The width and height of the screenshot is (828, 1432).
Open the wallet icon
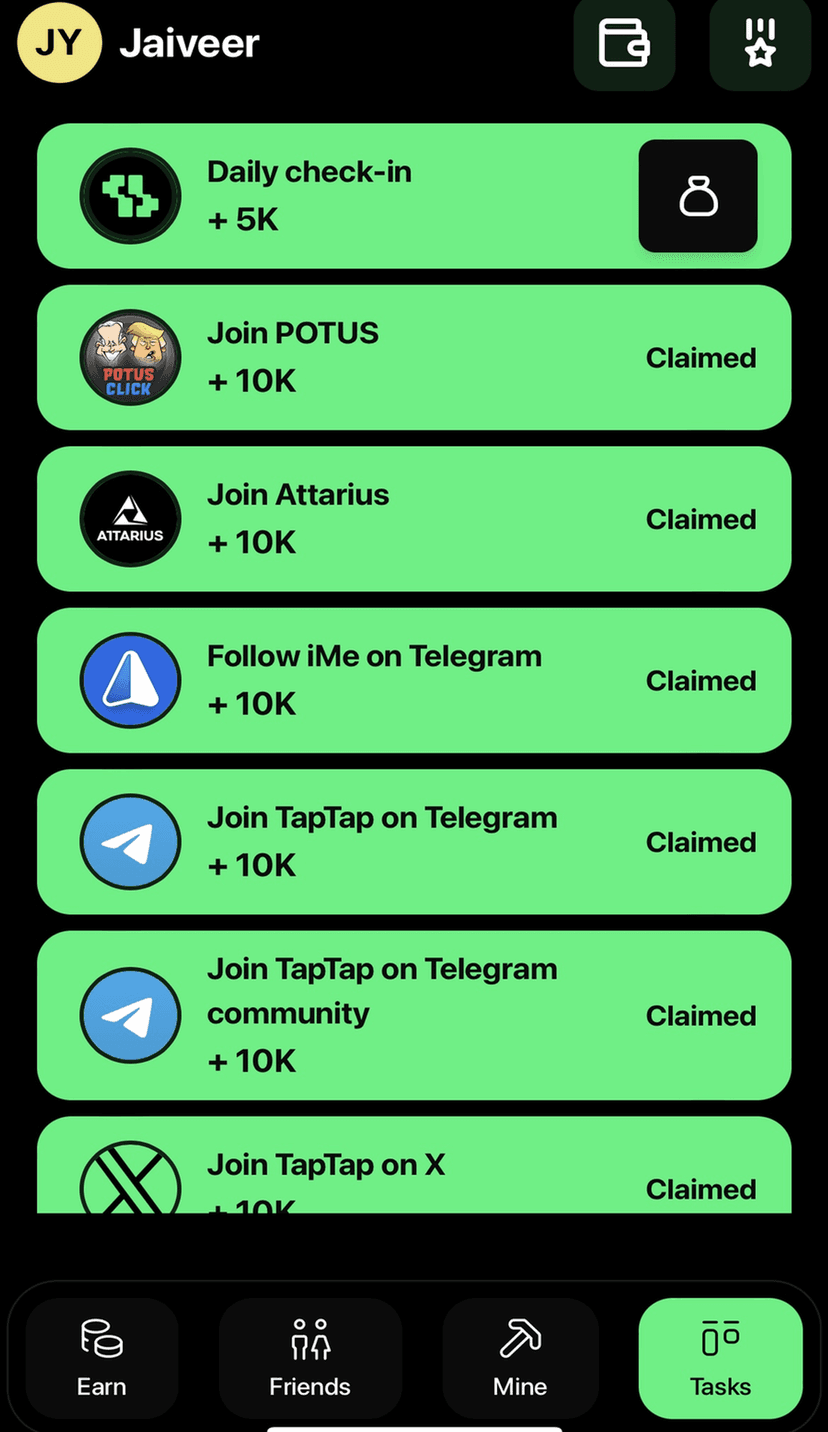[x=624, y=44]
